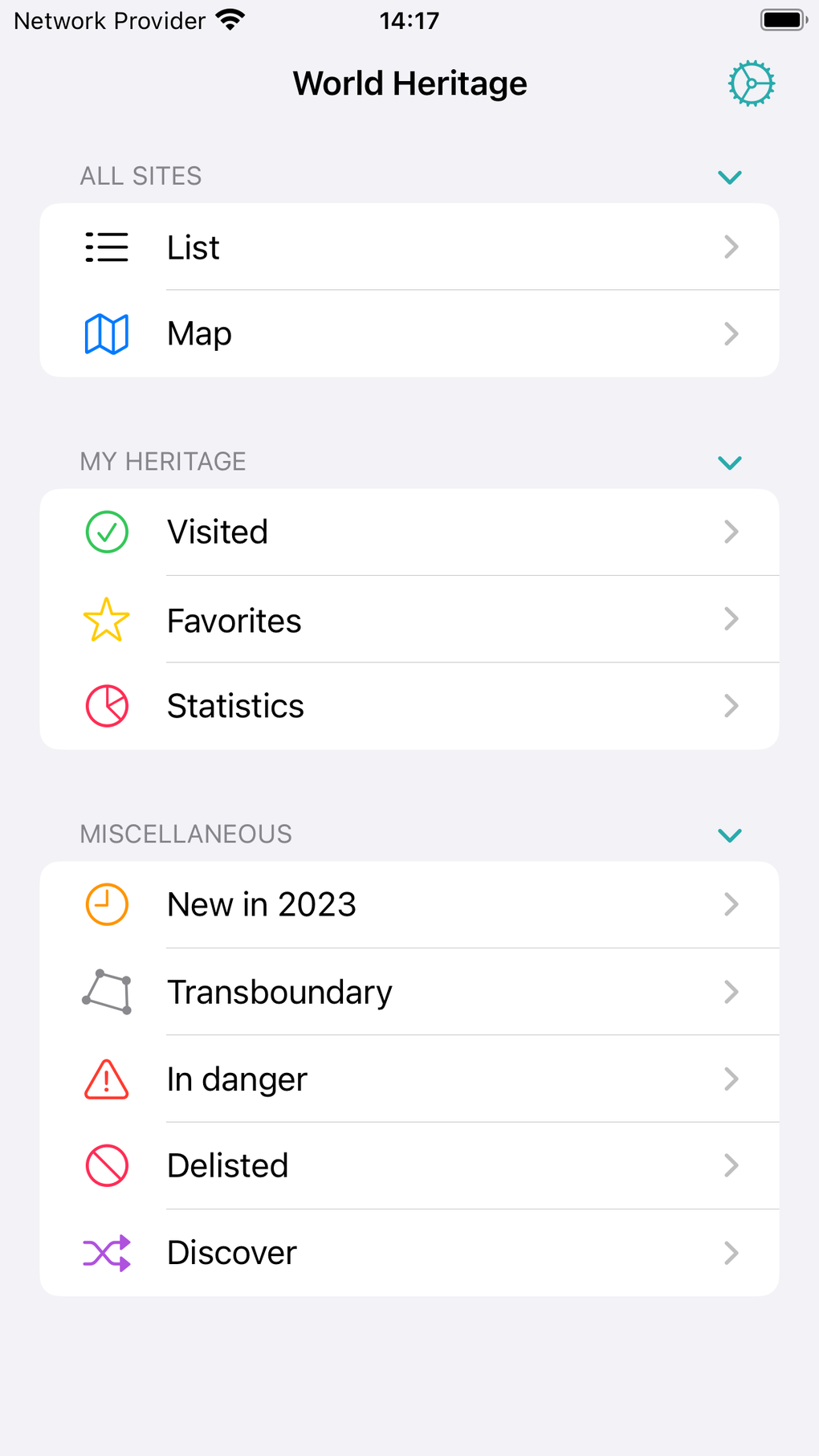Click the World Heritage title
The width and height of the screenshot is (819, 1456).
click(409, 83)
